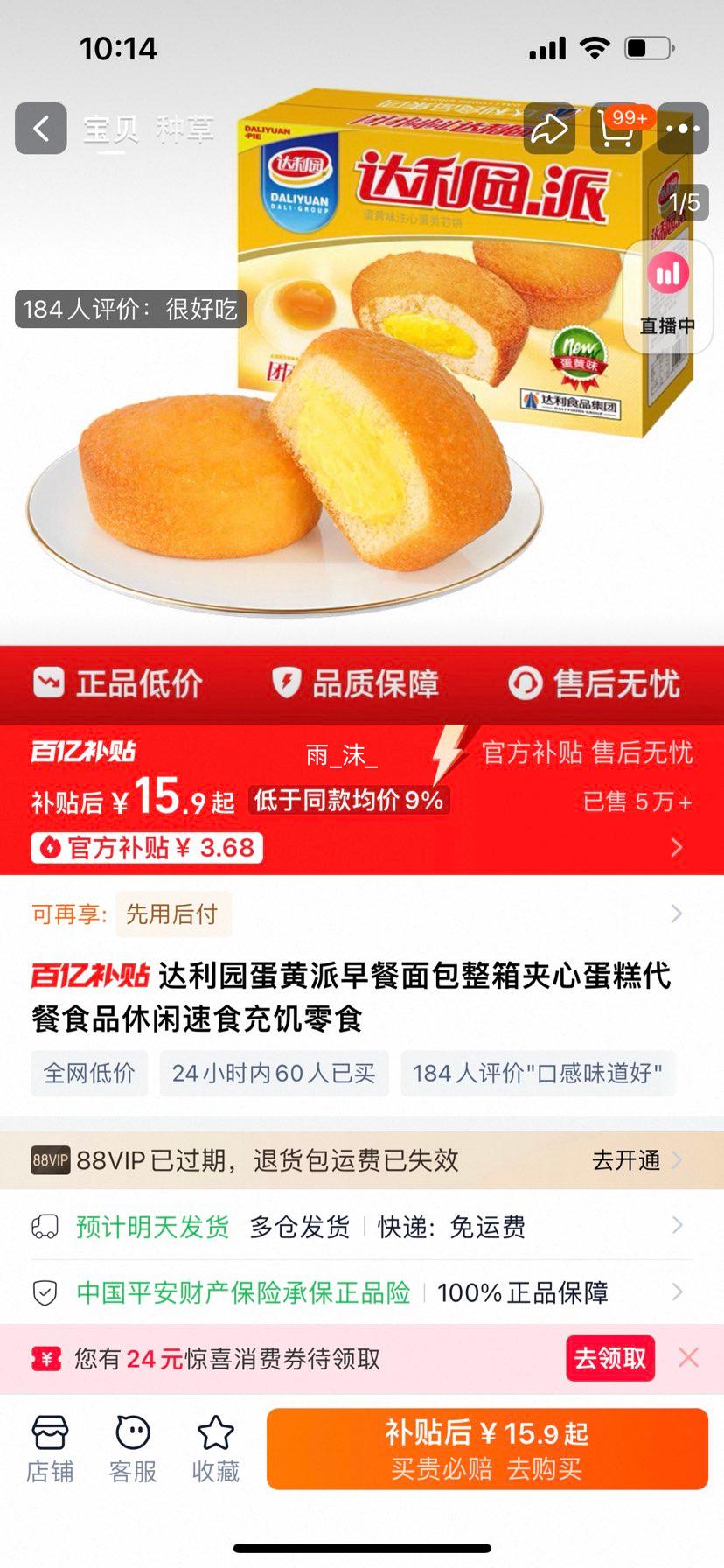Activate 88VIP via 去开通

tap(635, 1160)
